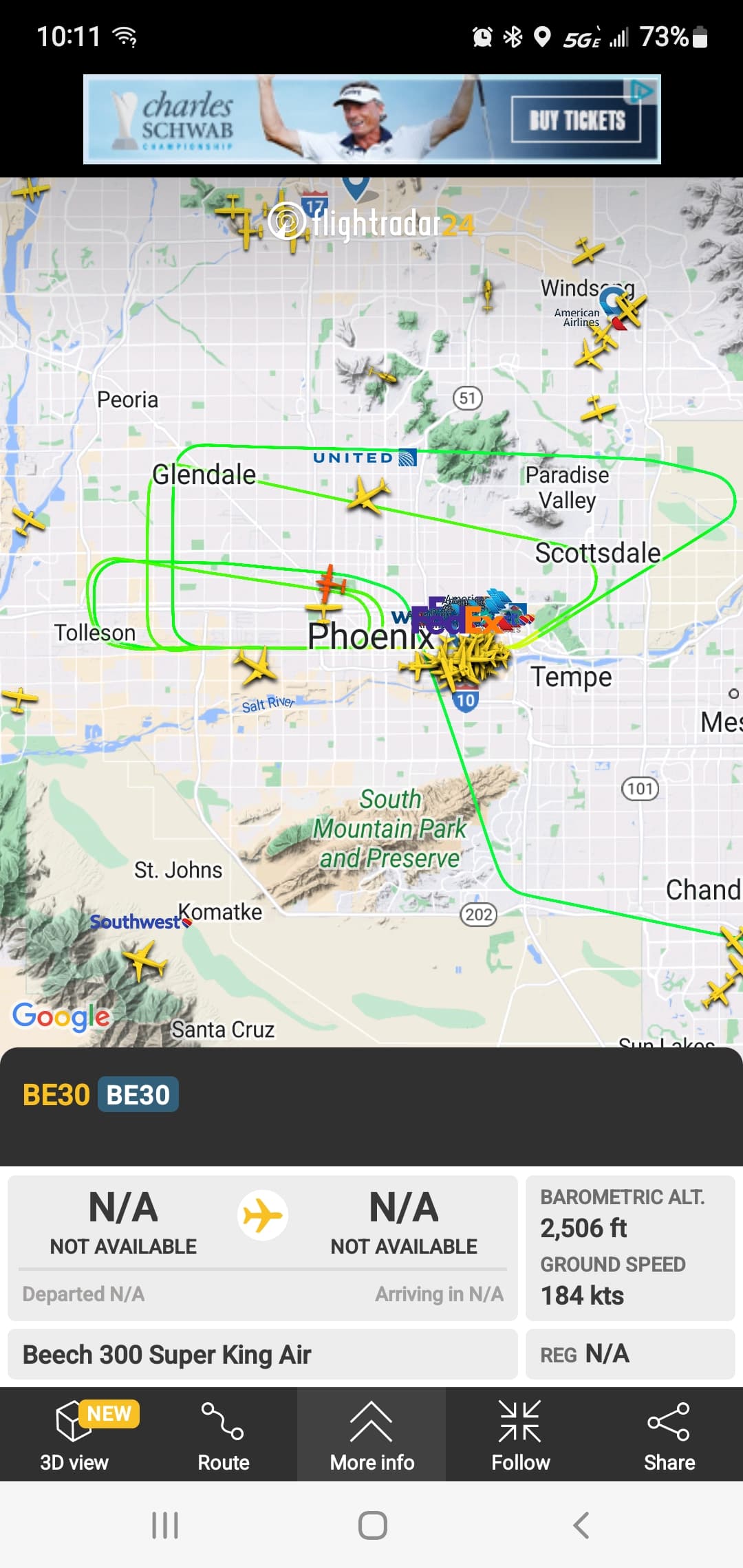Select the Southwest aircraft near Komatke

tap(144, 959)
